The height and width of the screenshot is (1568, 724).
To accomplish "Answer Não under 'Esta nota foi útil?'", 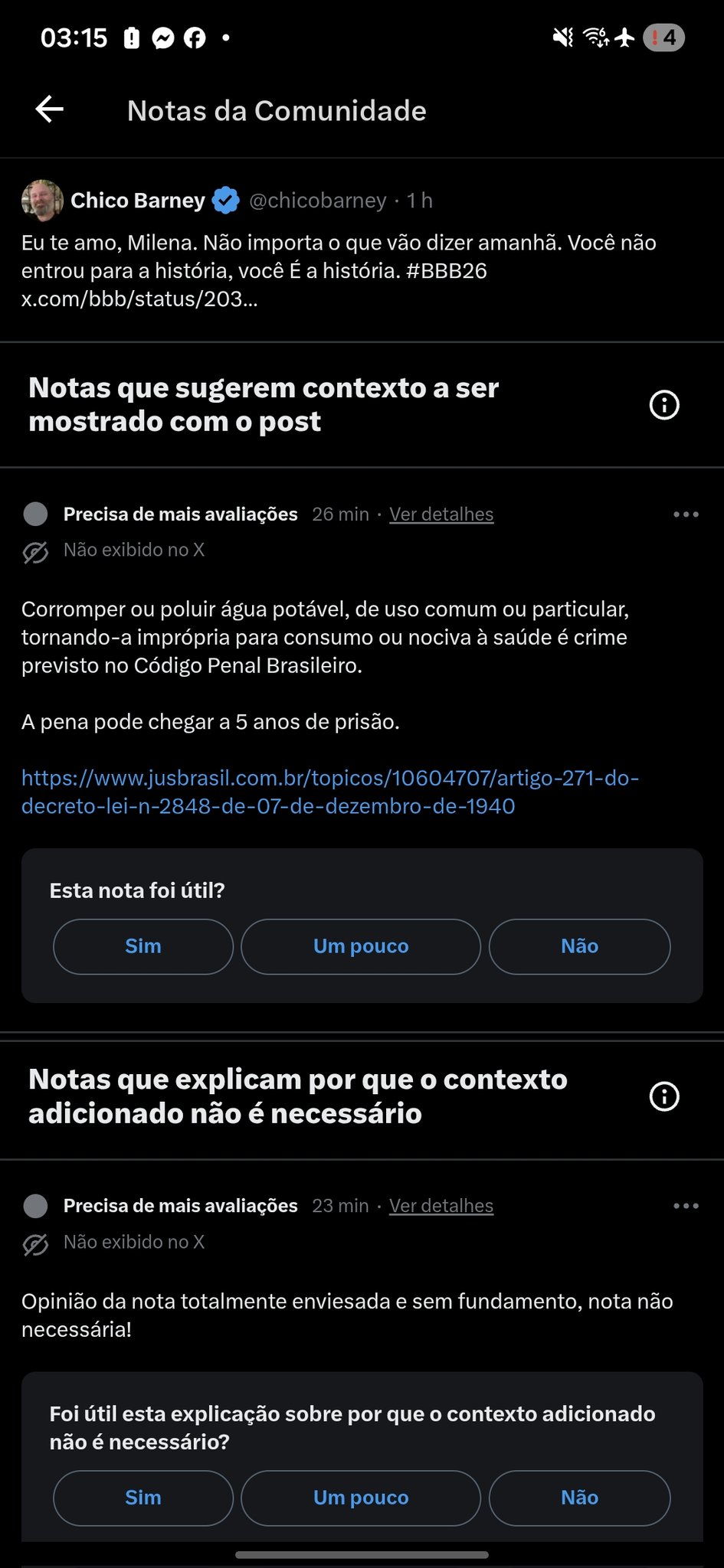I will pyautogui.click(x=579, y=946).
